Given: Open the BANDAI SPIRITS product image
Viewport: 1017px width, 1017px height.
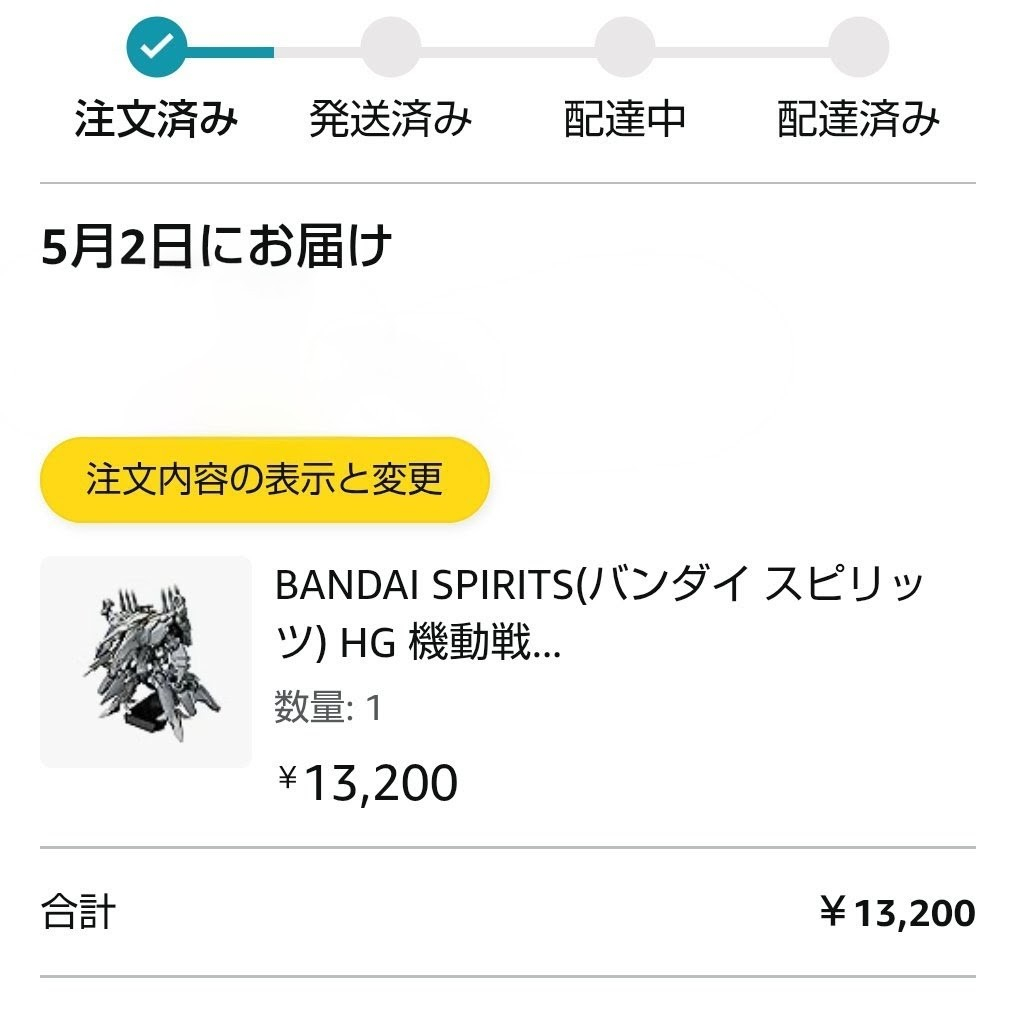Looking at the screenshot, I should click(x=146, y=662).
